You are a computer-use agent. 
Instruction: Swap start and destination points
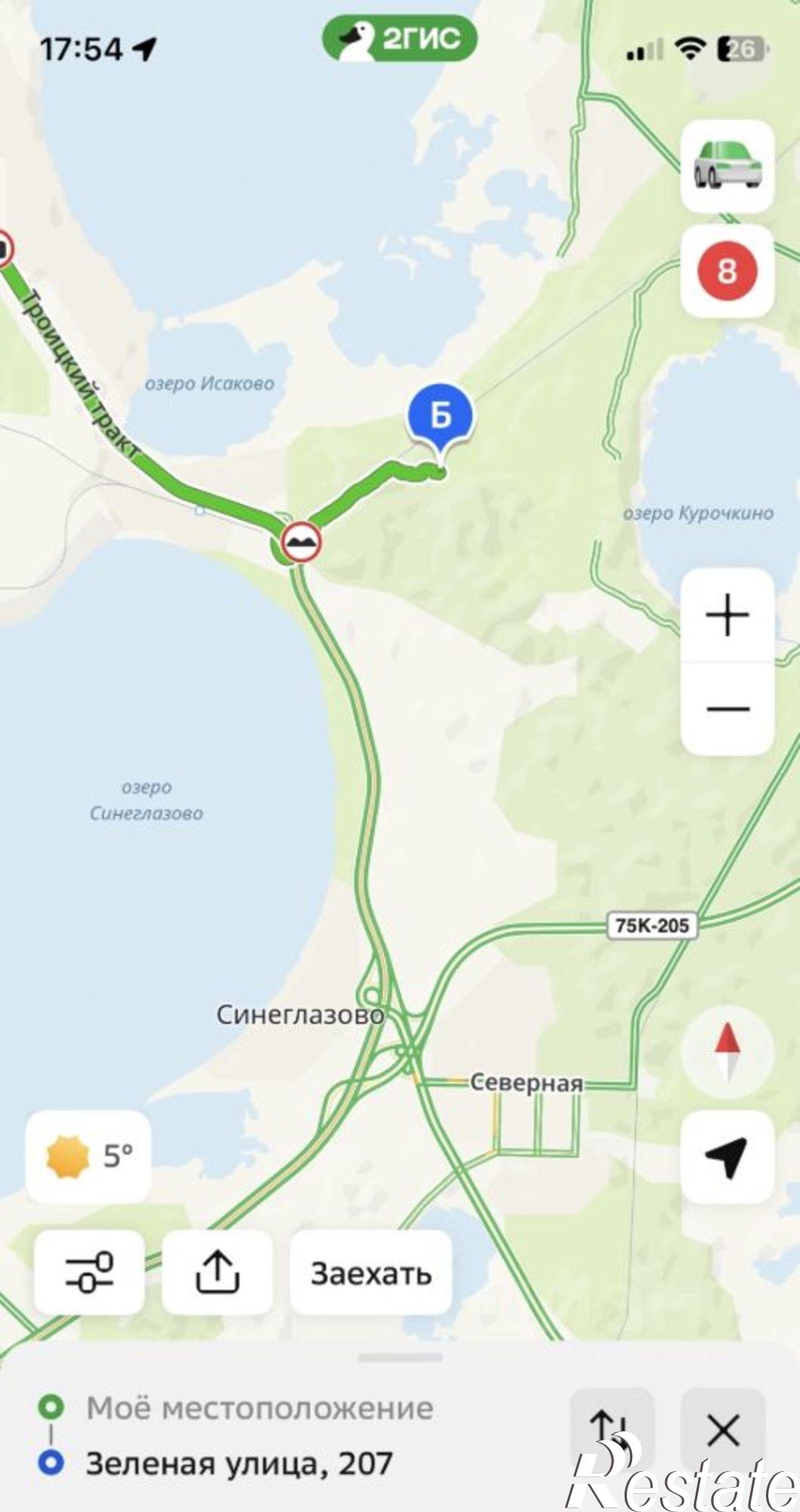click(x=611, y=1430)
